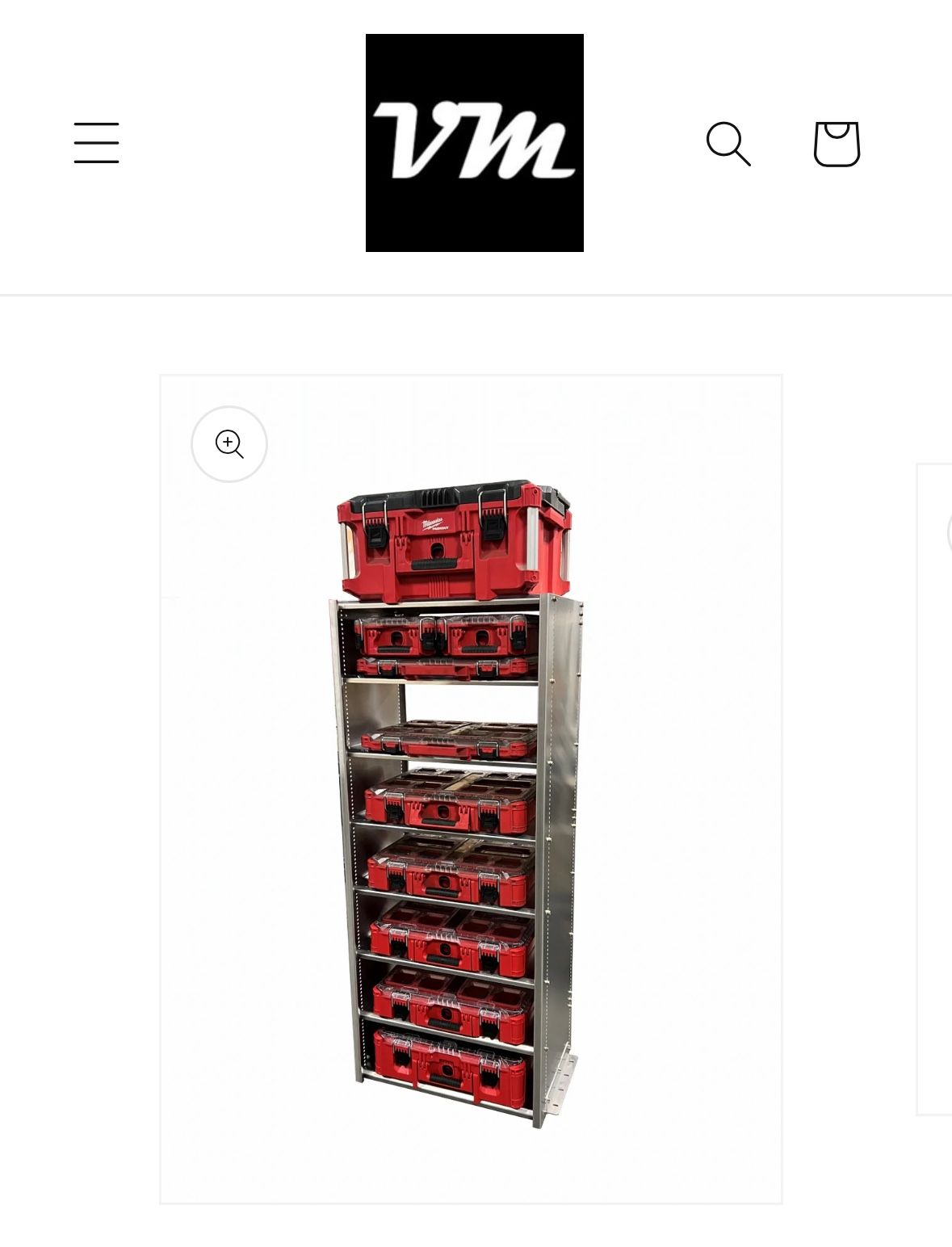This screenshot has width=952, height=1247.
Task: Open the hamburger navigation menu
Action: click(96, 143)
